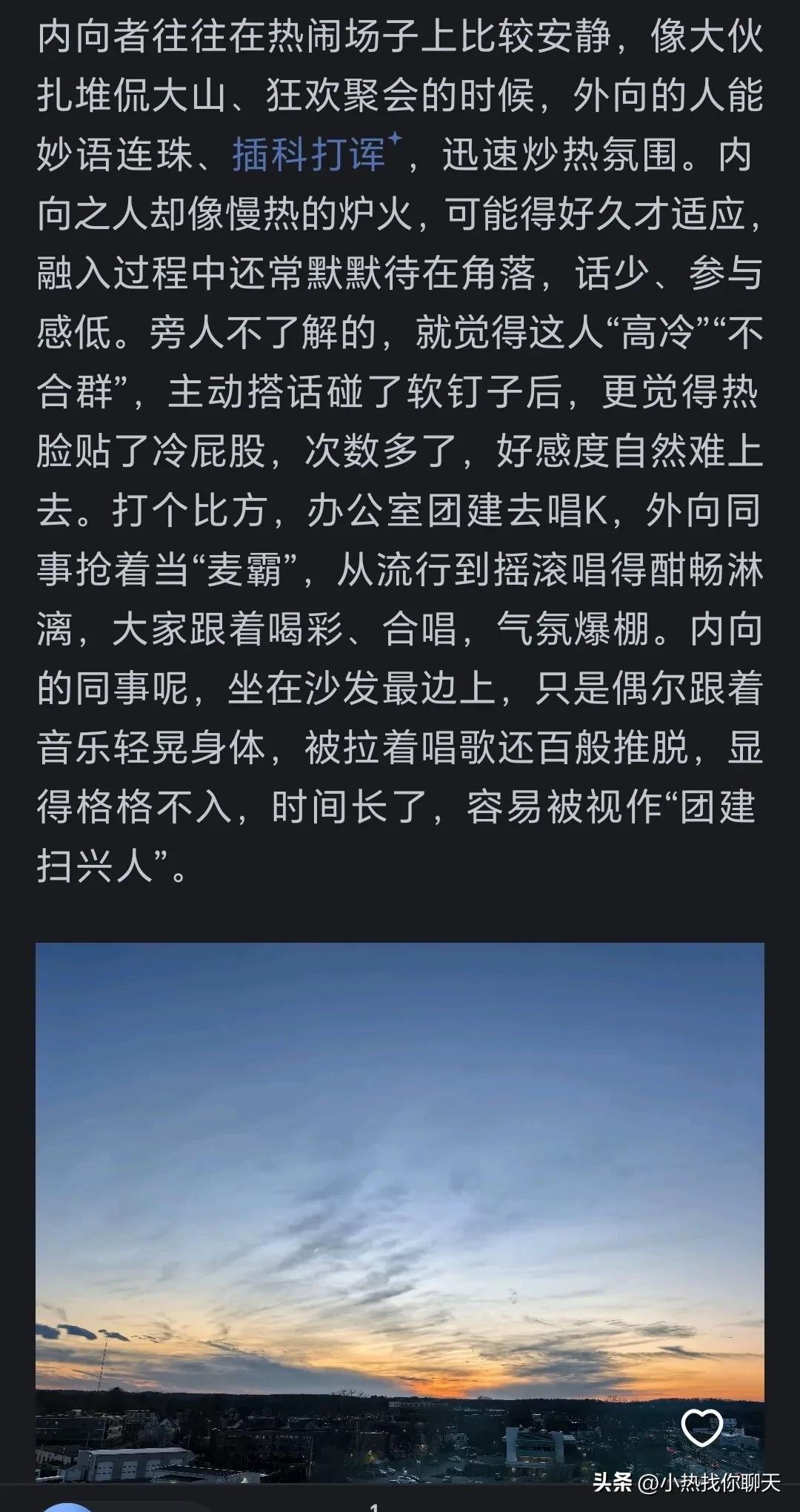Like the sunset photo with heart icon
The width and height of the screenshot is (800, 1512).
pyautogui.click(x=701, y=1427)
